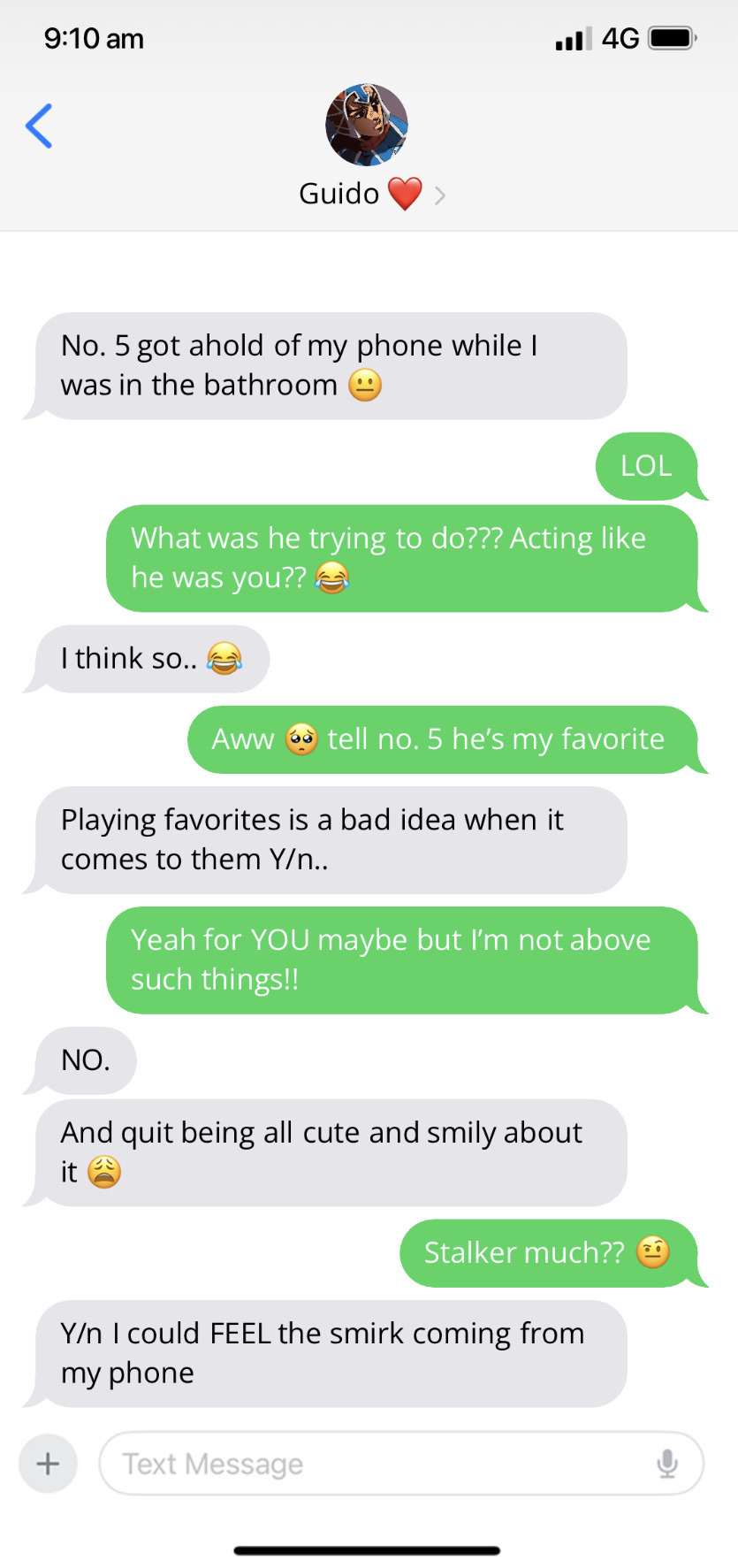Start dictation with the microphone icon

pyautogui.click(x=667, y=1464)
